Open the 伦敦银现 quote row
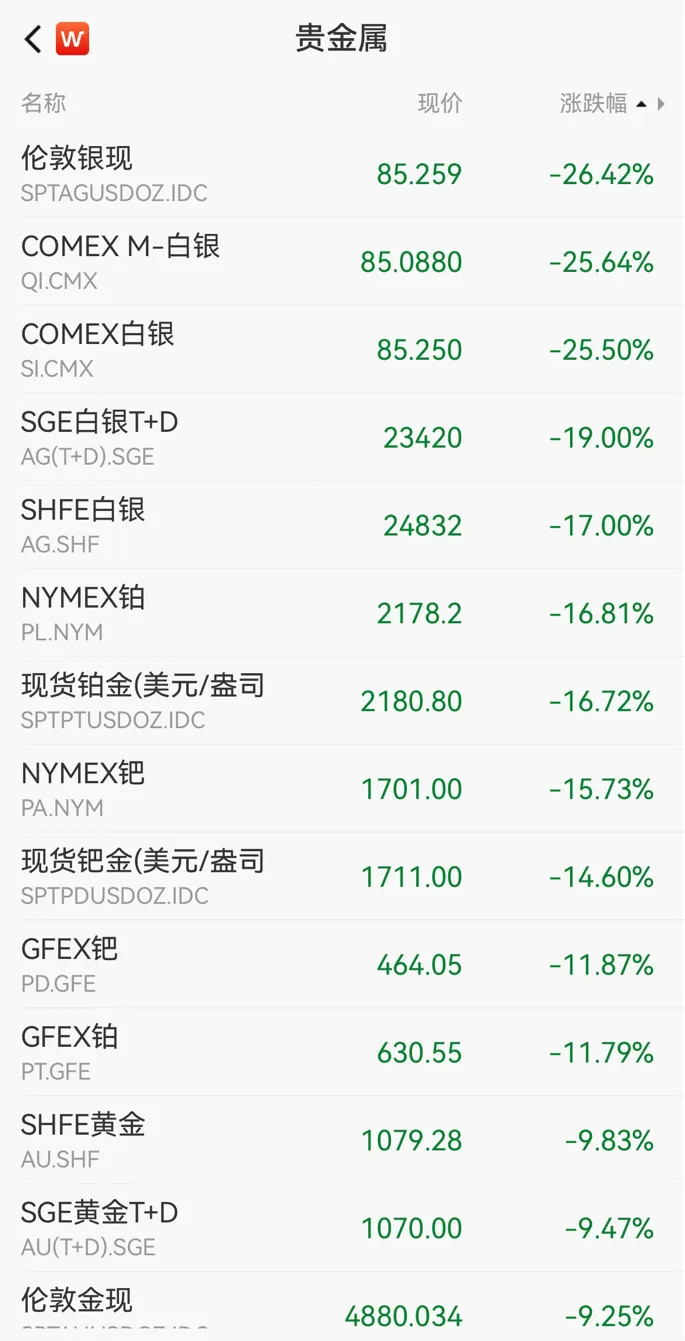 click(x=342, y=174)
